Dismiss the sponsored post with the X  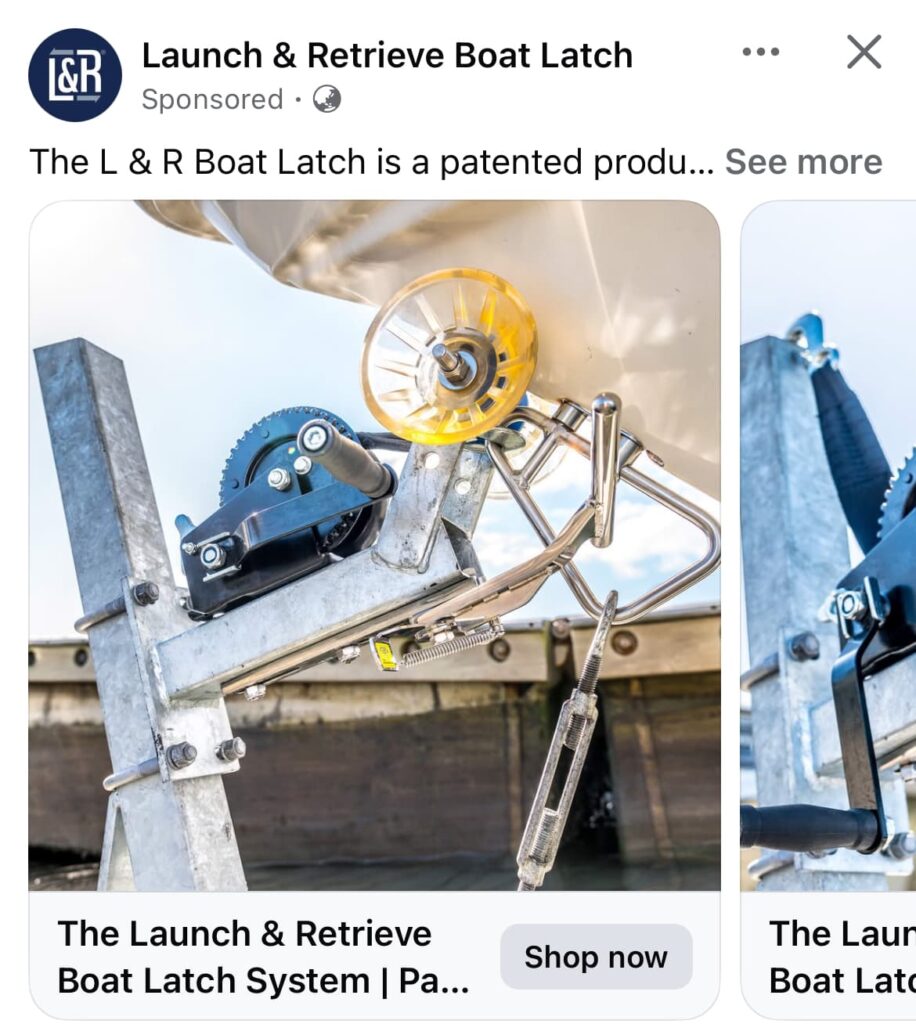[x=863, y=52]
